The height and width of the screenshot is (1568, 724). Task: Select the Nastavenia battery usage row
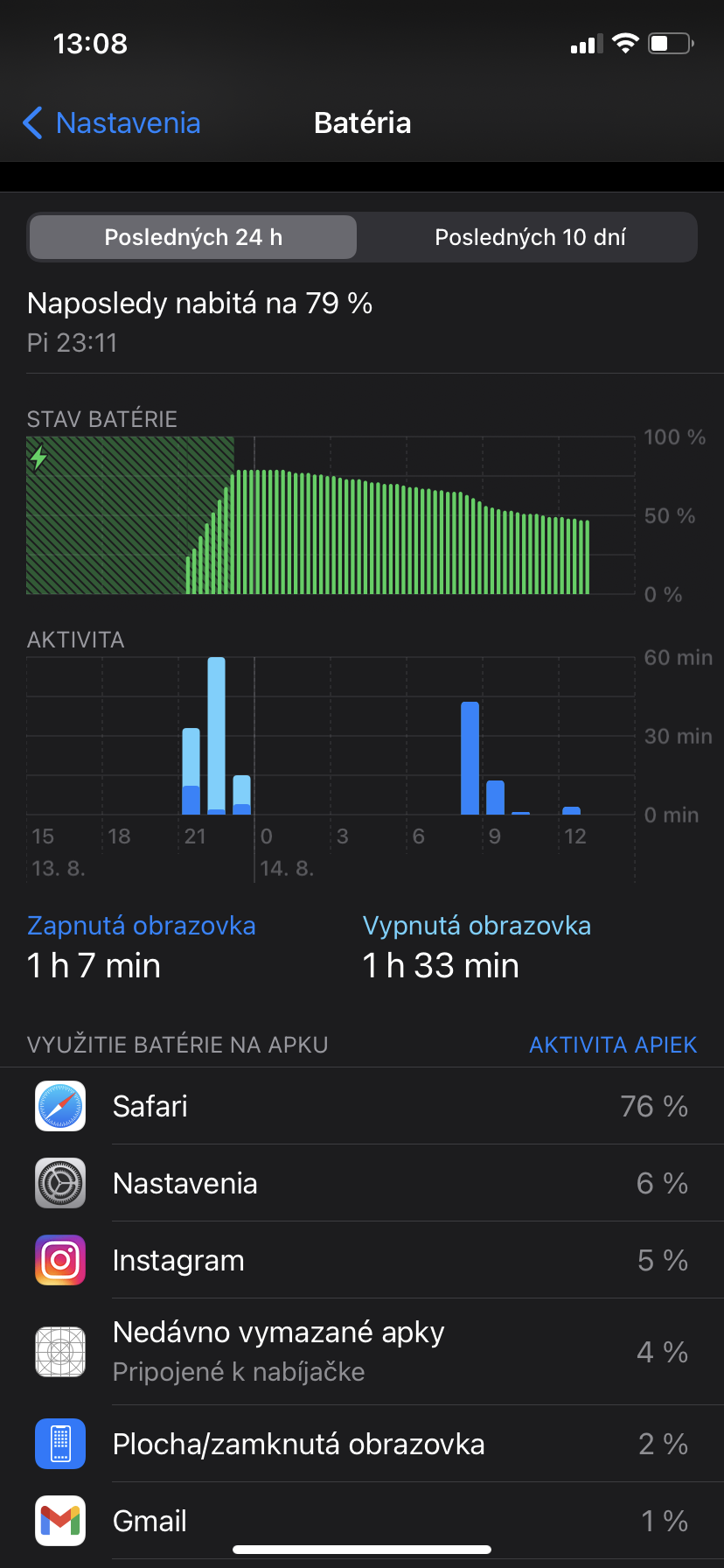click(x=362, y=1183)
